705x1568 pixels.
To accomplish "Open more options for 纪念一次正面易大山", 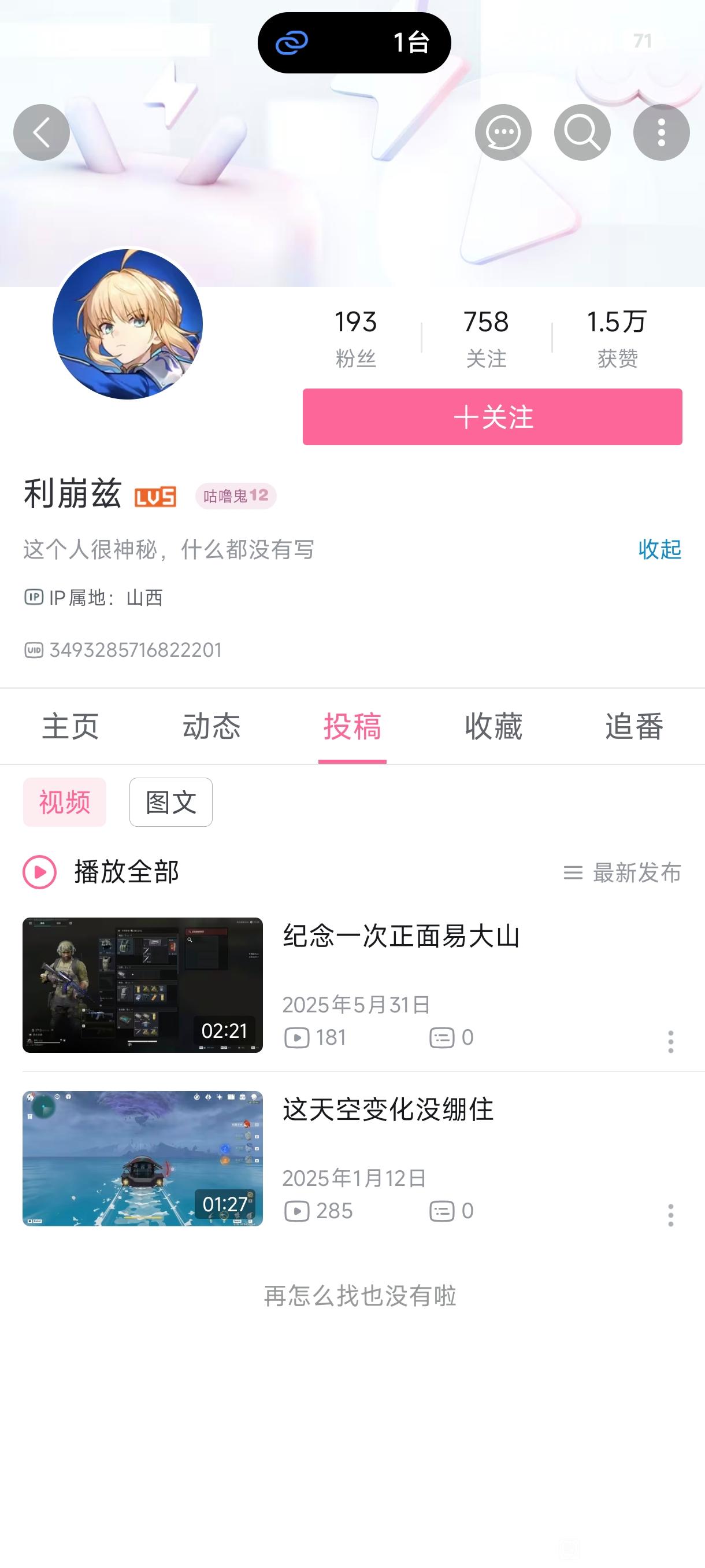I will coord(670,1041).
